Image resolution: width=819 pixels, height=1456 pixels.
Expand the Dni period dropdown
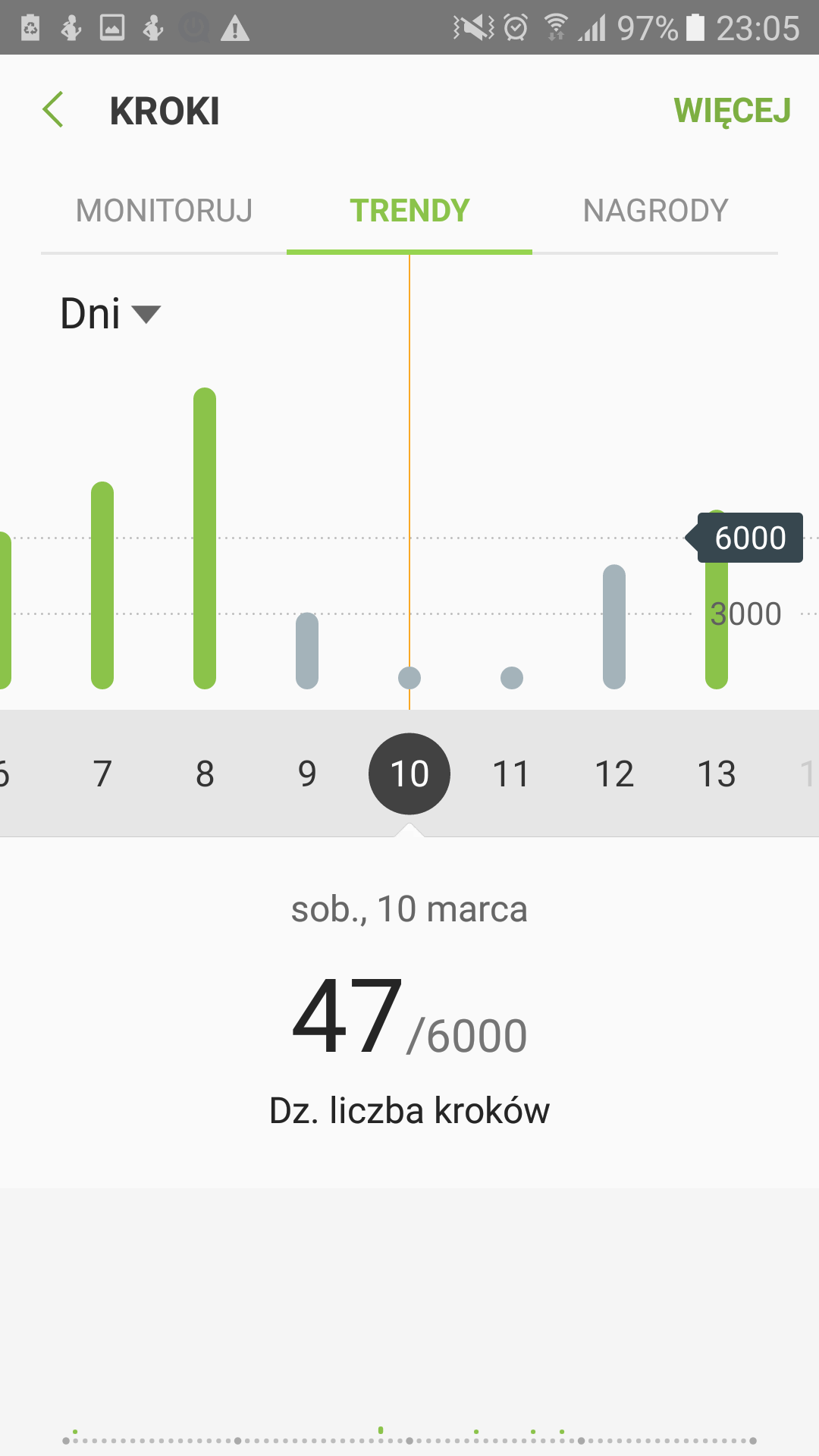coord(111,313)
